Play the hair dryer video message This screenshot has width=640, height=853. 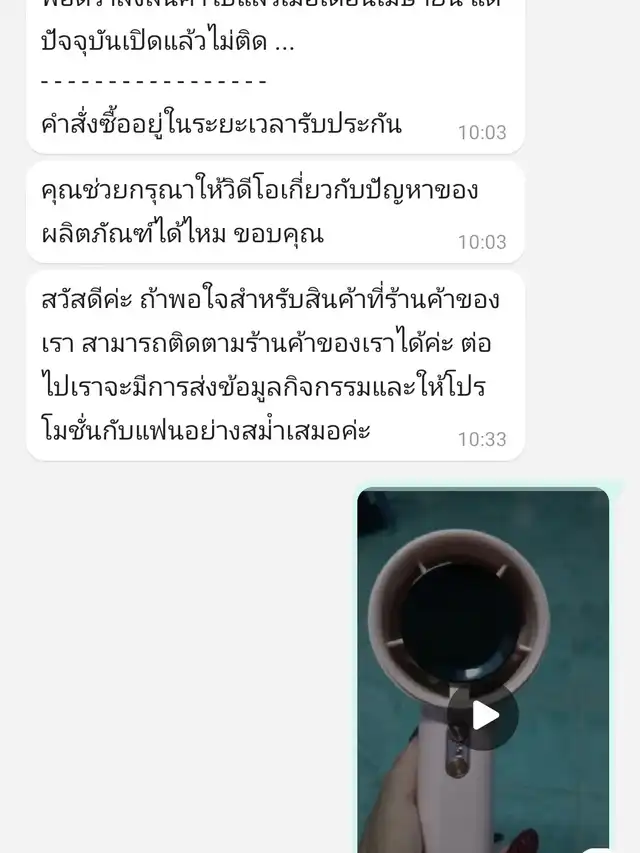484,714
